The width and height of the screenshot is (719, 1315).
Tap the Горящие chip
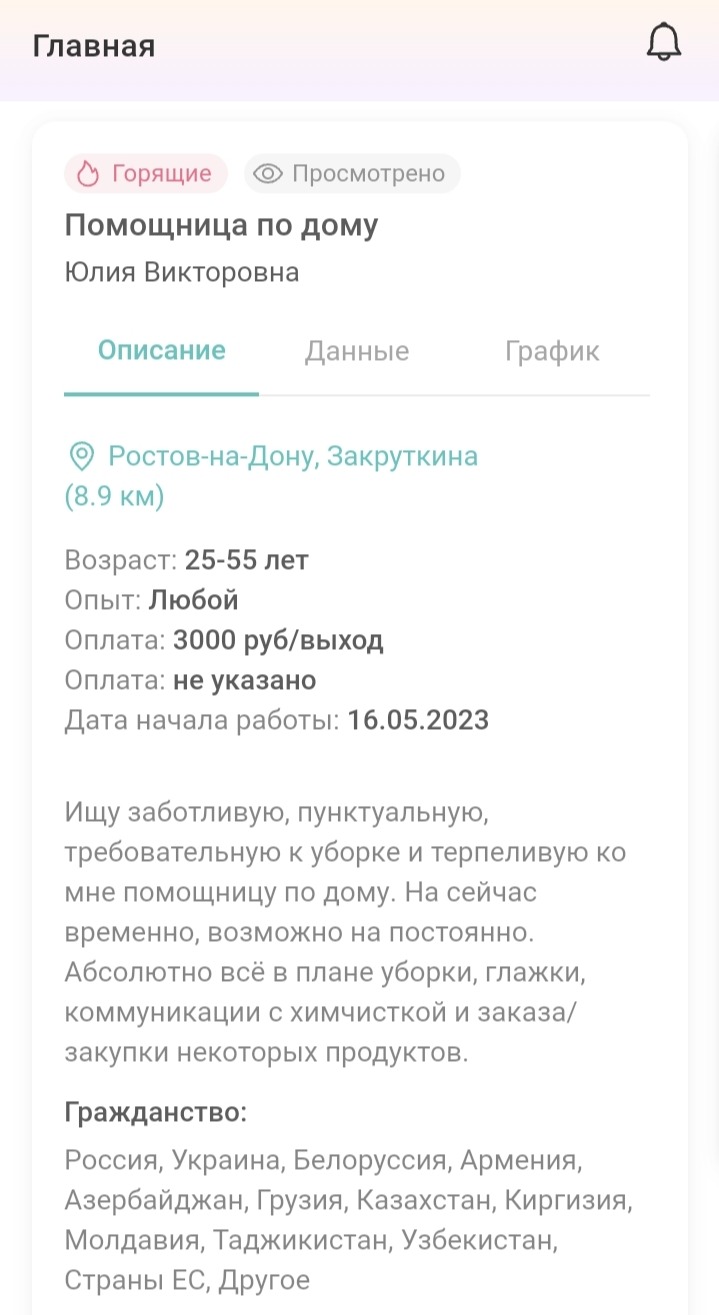[146, 174]
